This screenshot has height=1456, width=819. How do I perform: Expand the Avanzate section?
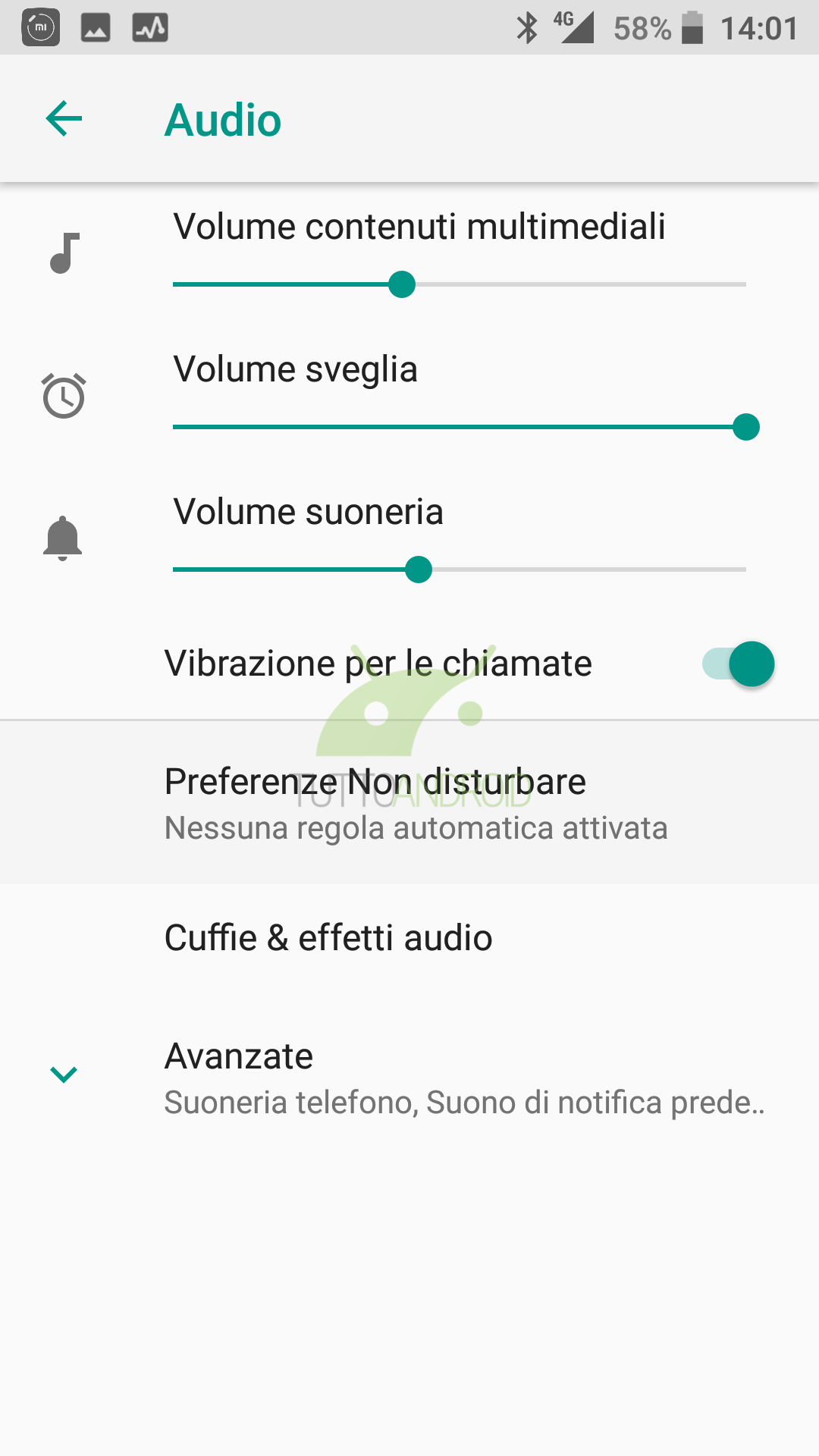click(x=409, y=1078)
